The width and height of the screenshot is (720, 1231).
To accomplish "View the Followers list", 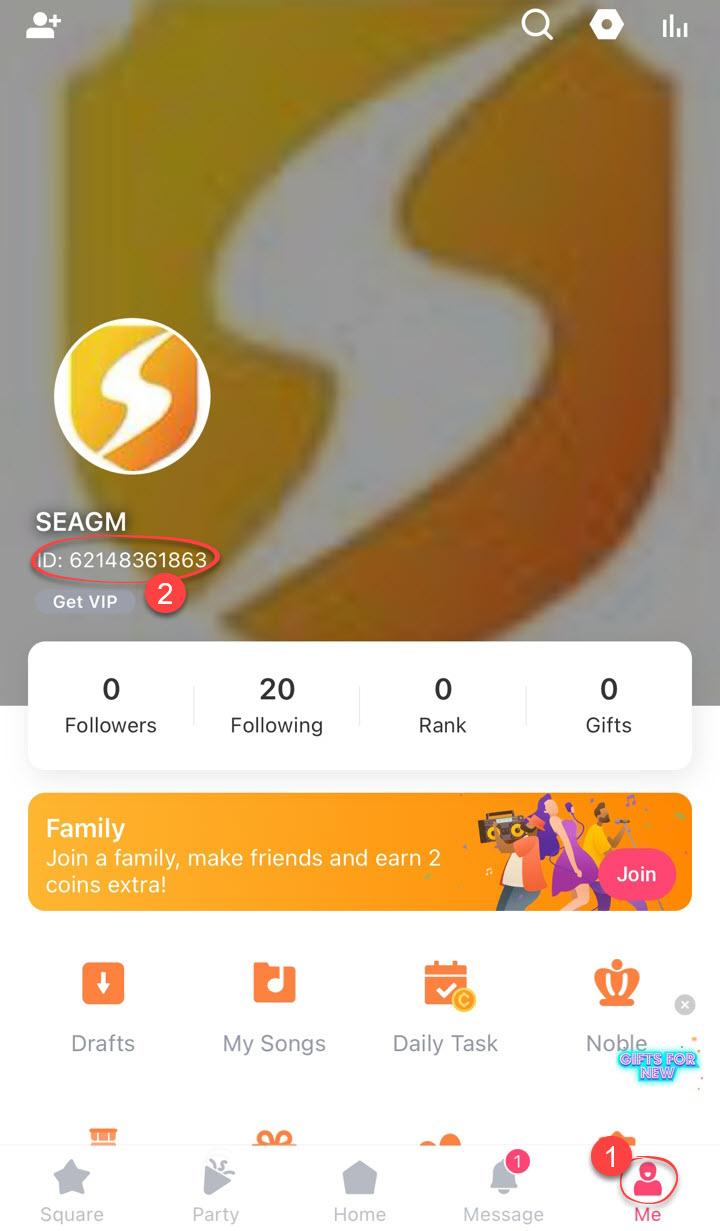I will [111, 706].
